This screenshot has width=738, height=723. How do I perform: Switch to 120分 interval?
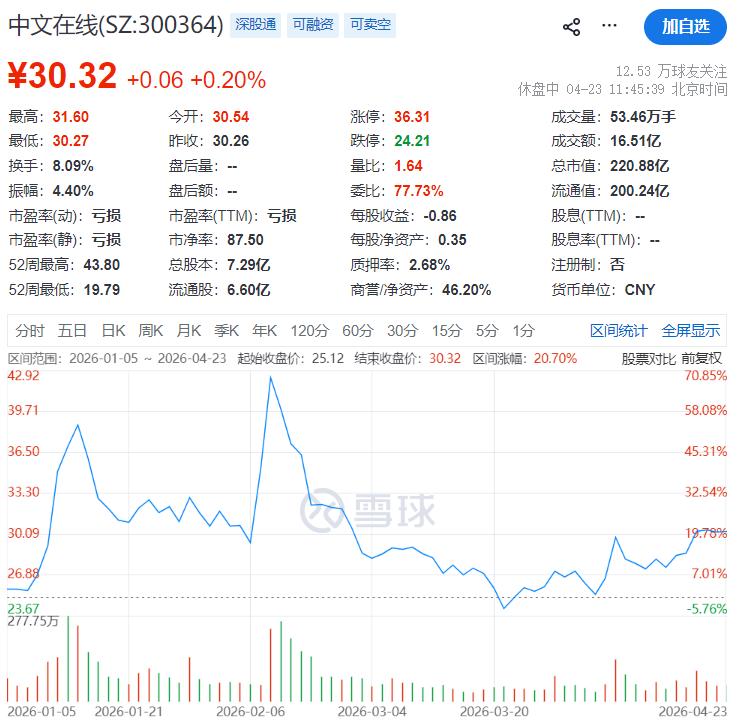309,331
